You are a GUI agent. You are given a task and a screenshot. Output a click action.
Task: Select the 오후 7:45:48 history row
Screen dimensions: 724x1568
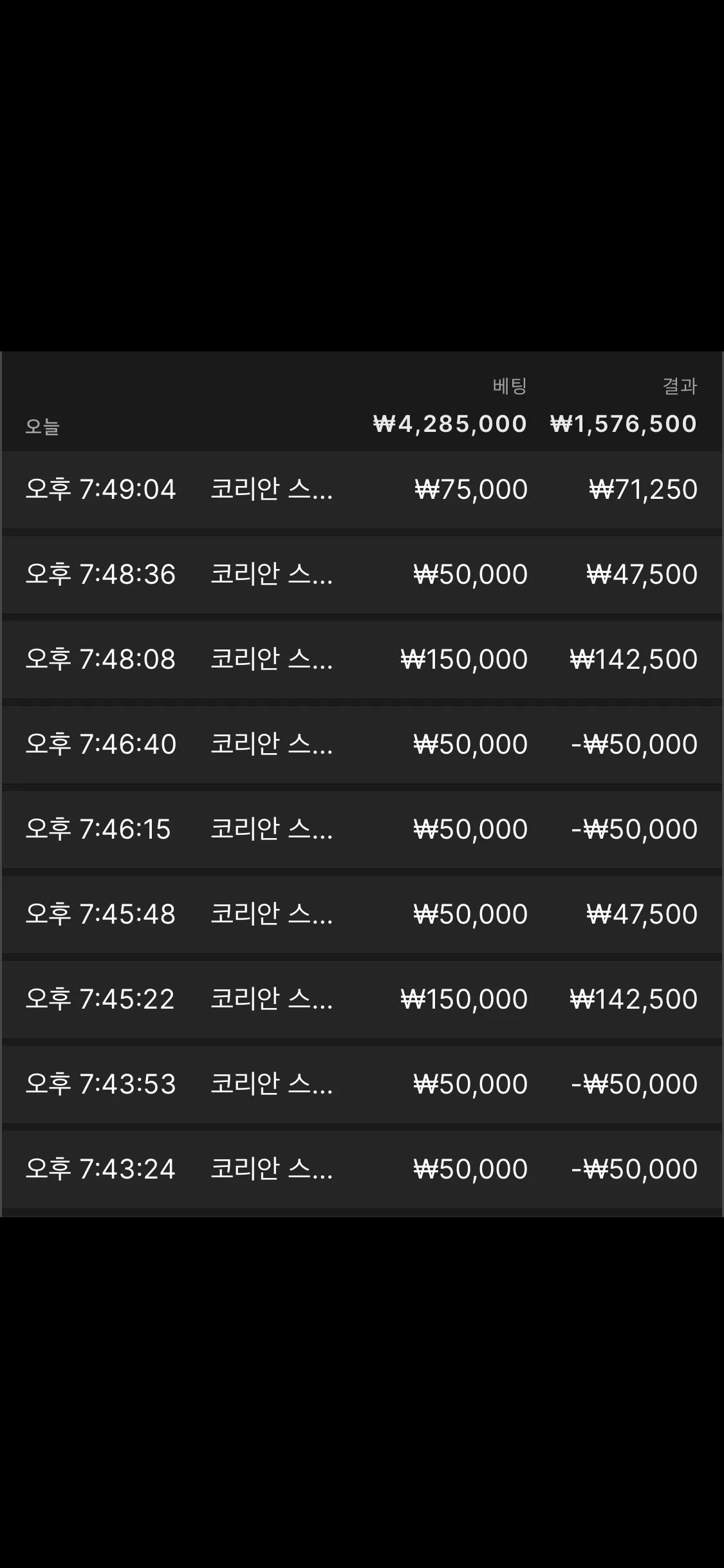coord(362,915)
